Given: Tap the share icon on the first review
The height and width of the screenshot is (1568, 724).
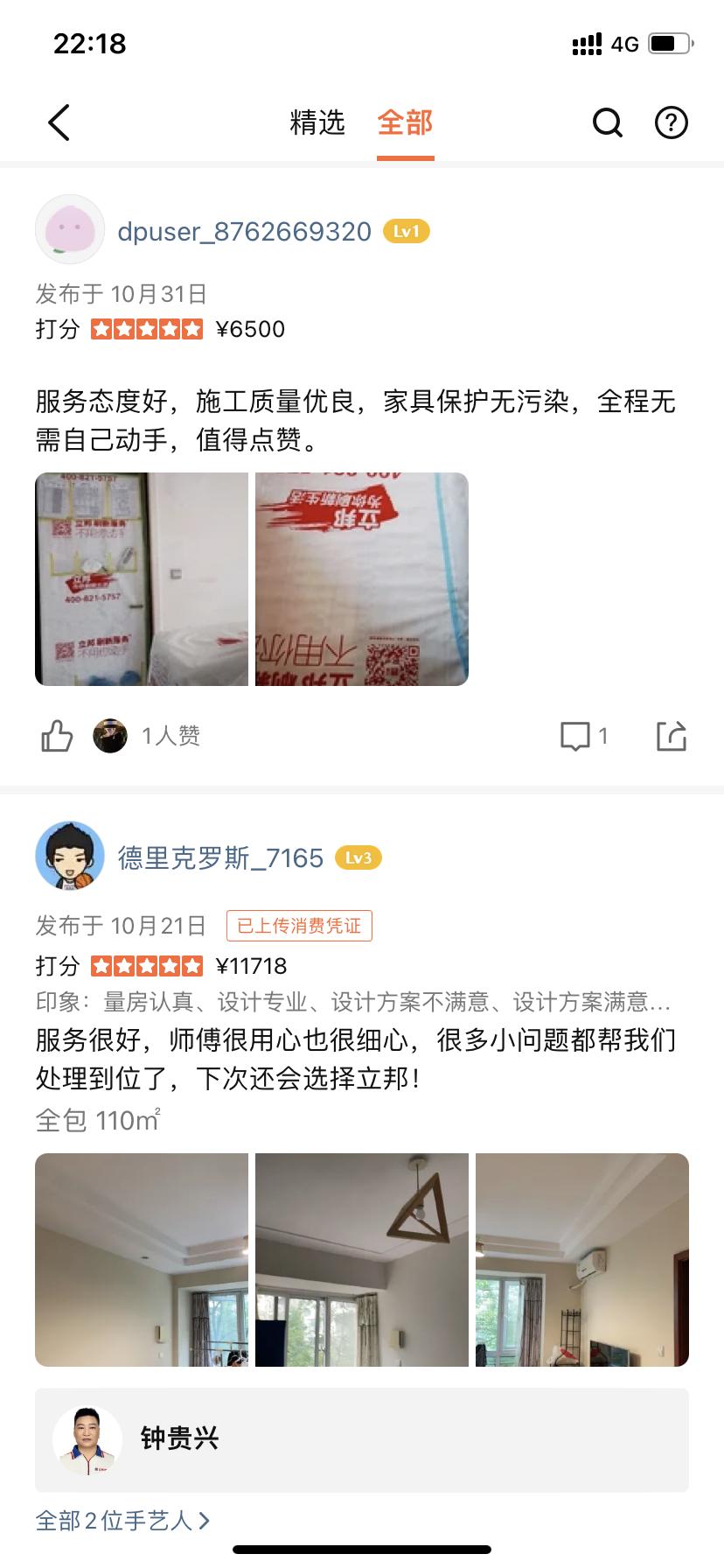Looking at the screenshot, I should 672,737.
